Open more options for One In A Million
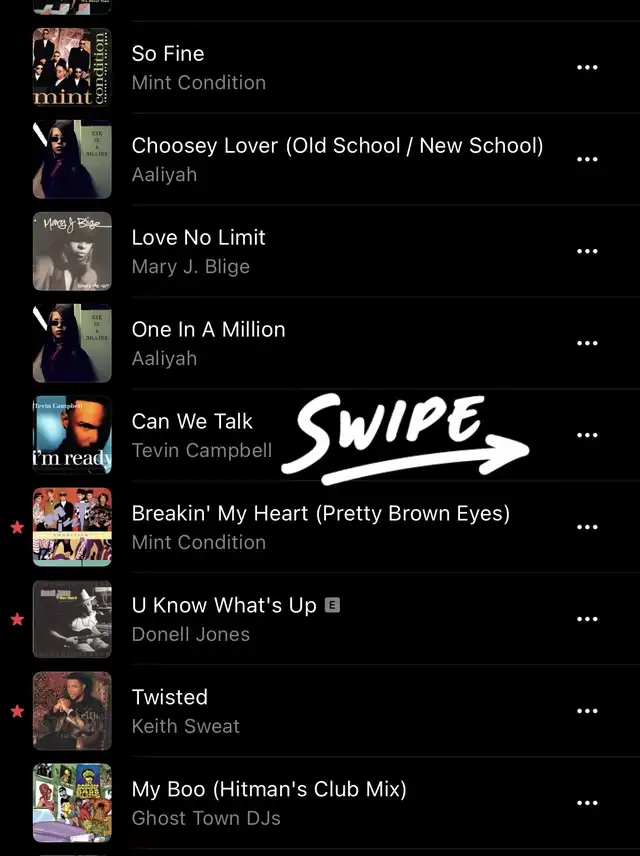The height and width of the screenshot is (856, 640). (x=587, y=343)
